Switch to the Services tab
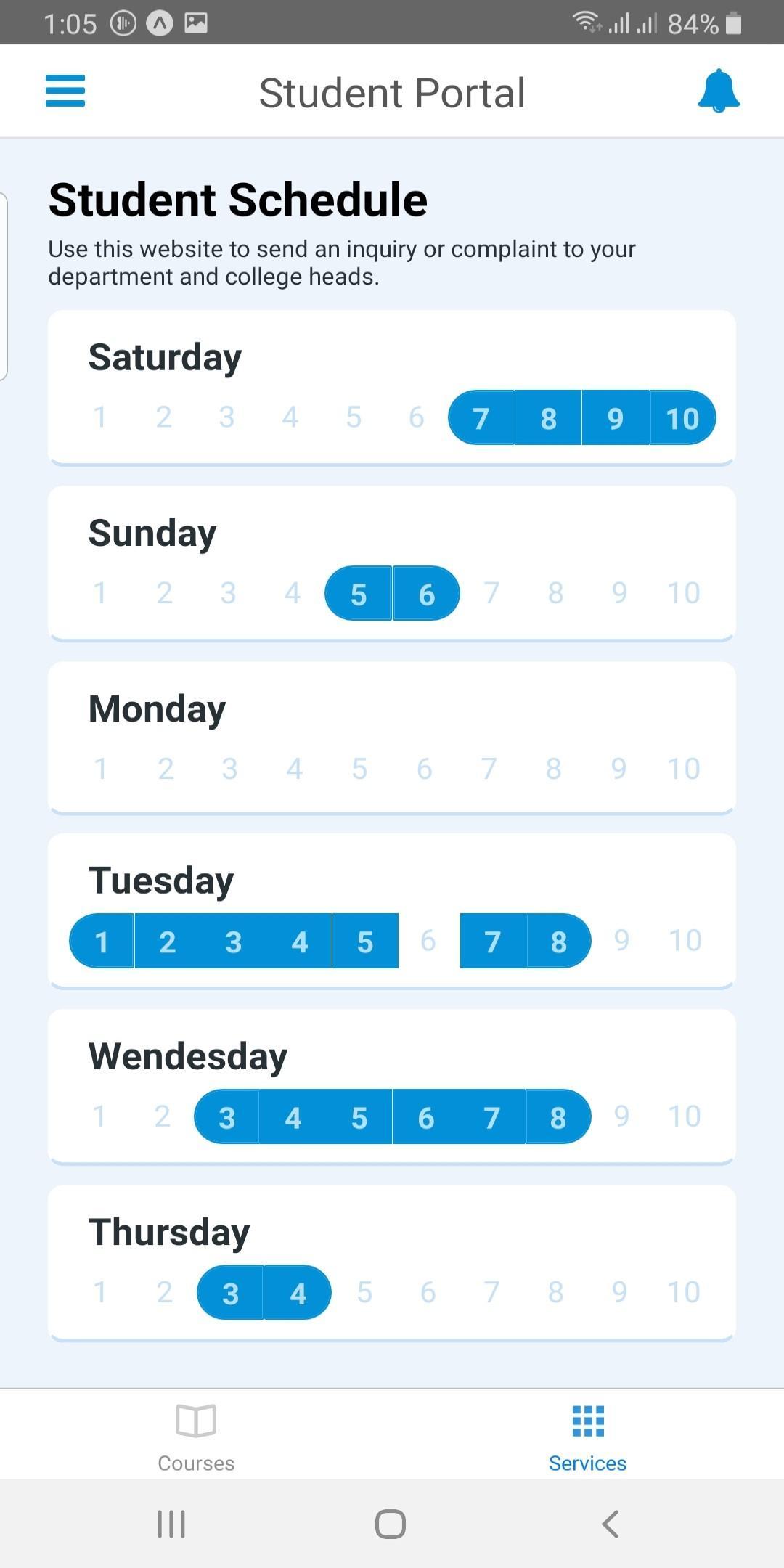This screenshot has width=784, height=1568. (587, 1437)
